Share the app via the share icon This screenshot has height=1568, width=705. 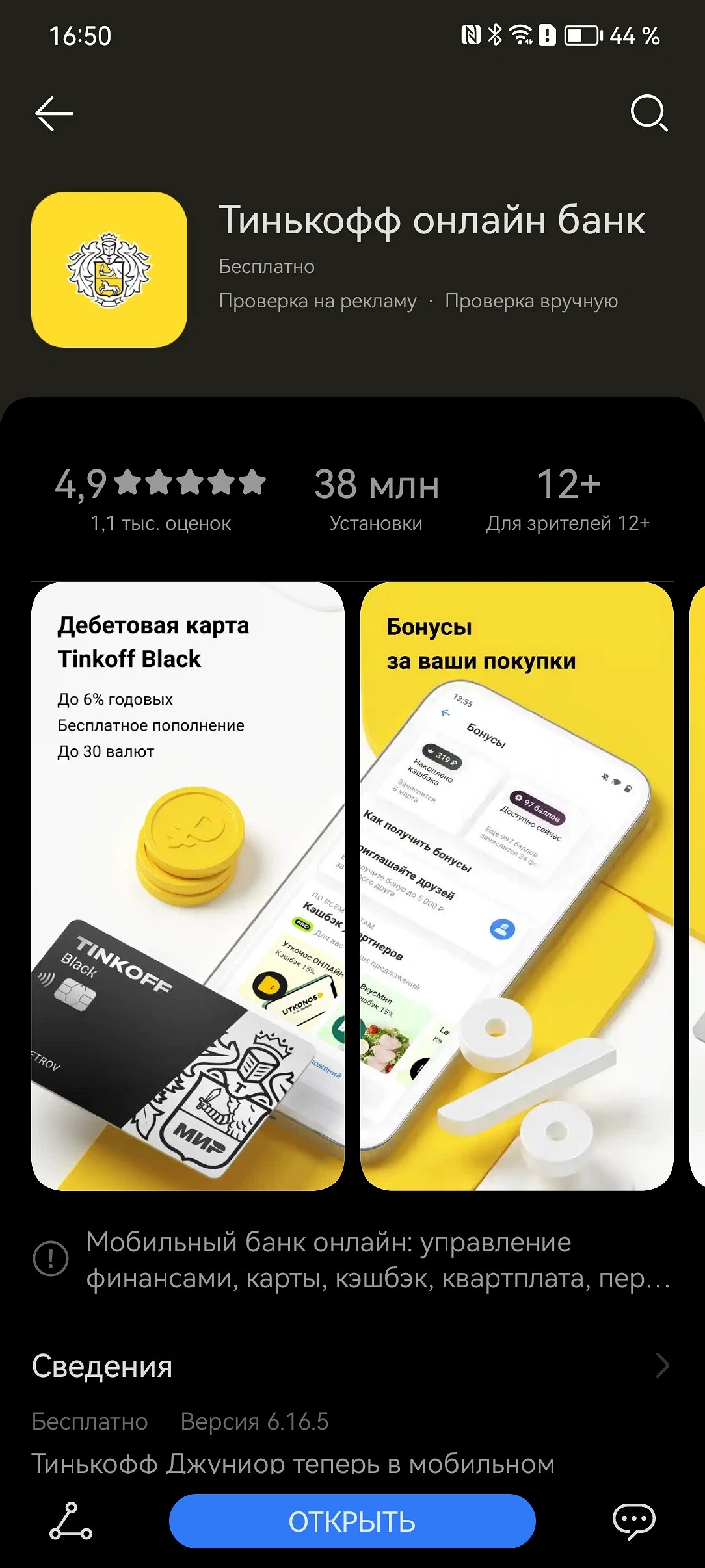[71, 1521]
